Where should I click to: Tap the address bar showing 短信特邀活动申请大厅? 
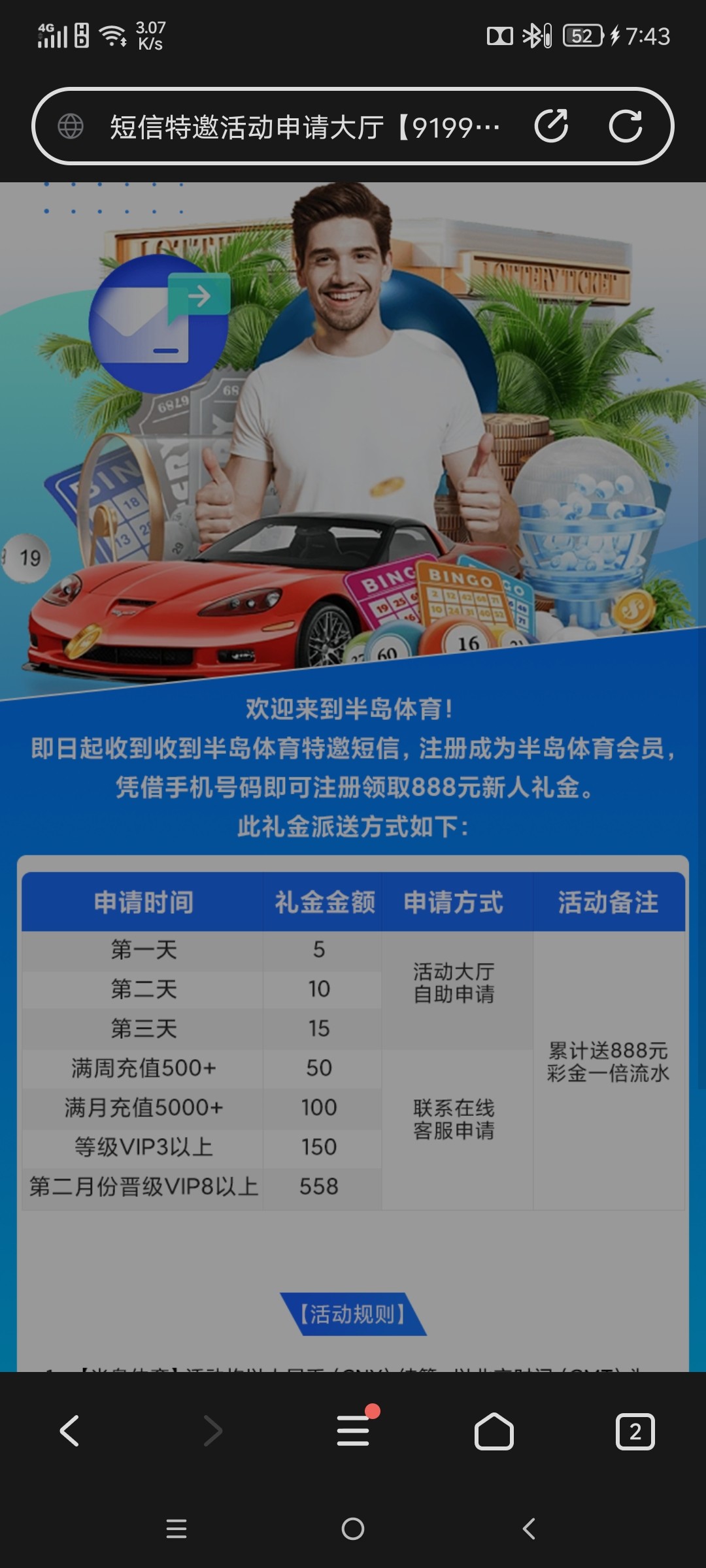[x=304, y=127]
